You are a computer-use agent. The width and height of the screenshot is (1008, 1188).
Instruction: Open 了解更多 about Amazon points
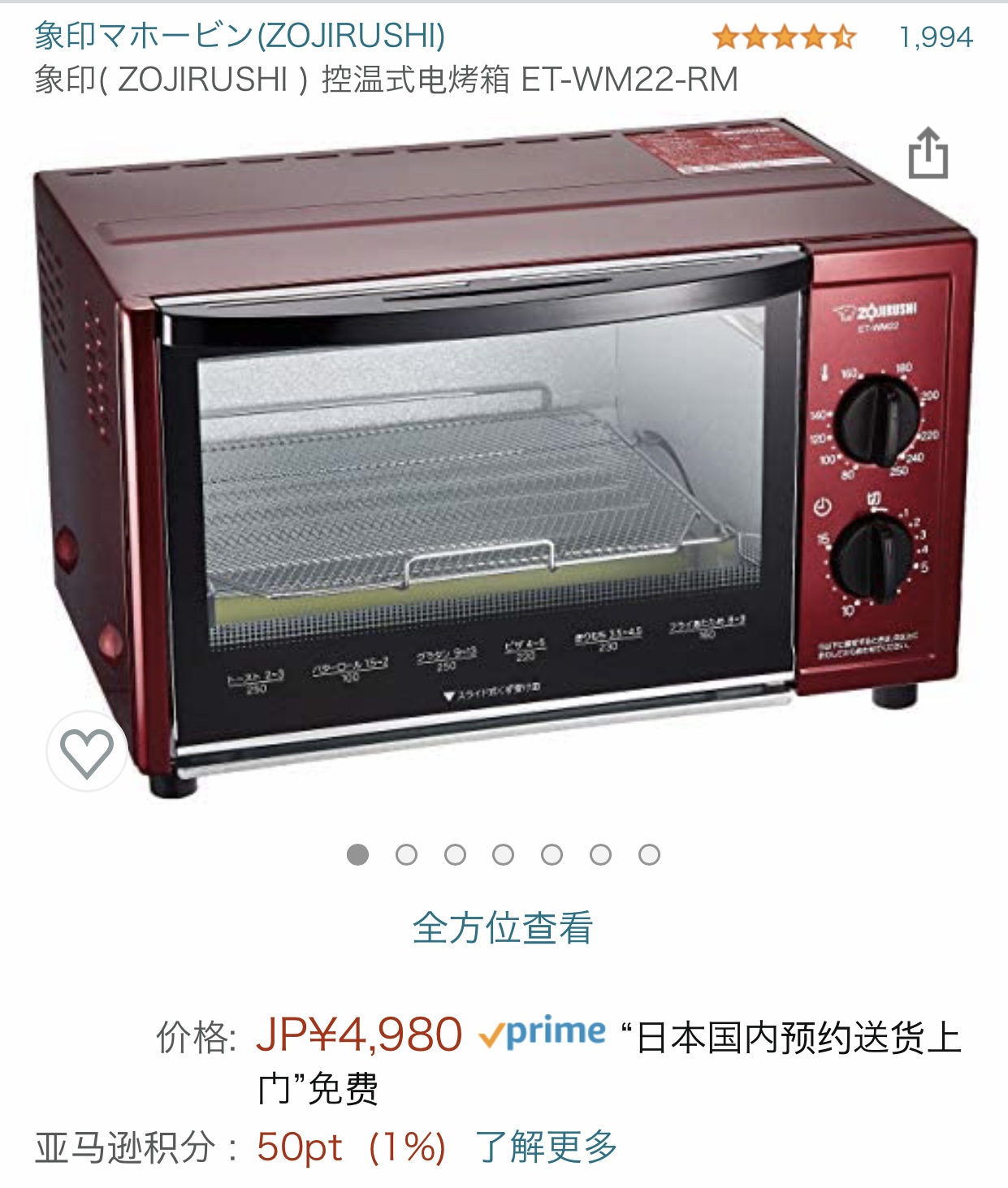[547, 1147]
